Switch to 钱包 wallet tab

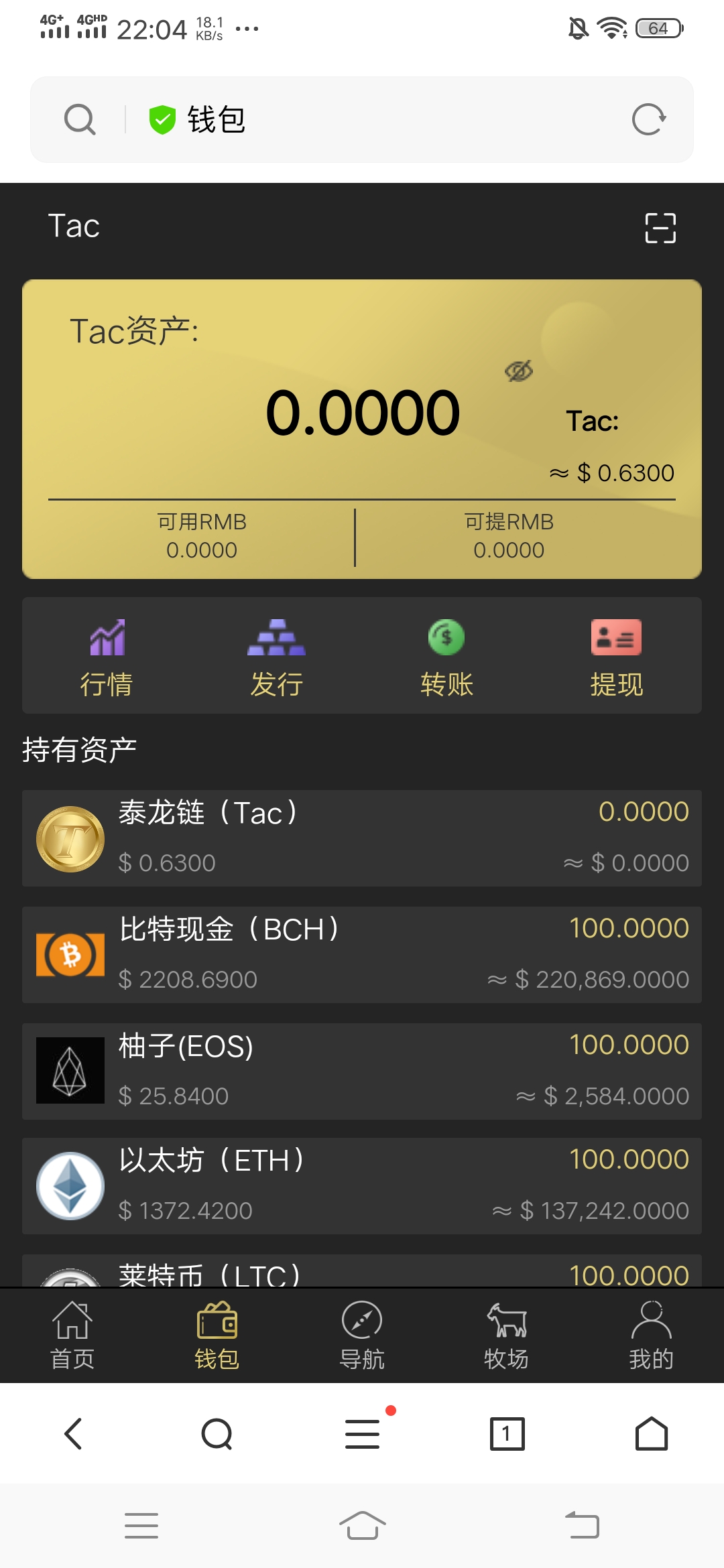217,1335
